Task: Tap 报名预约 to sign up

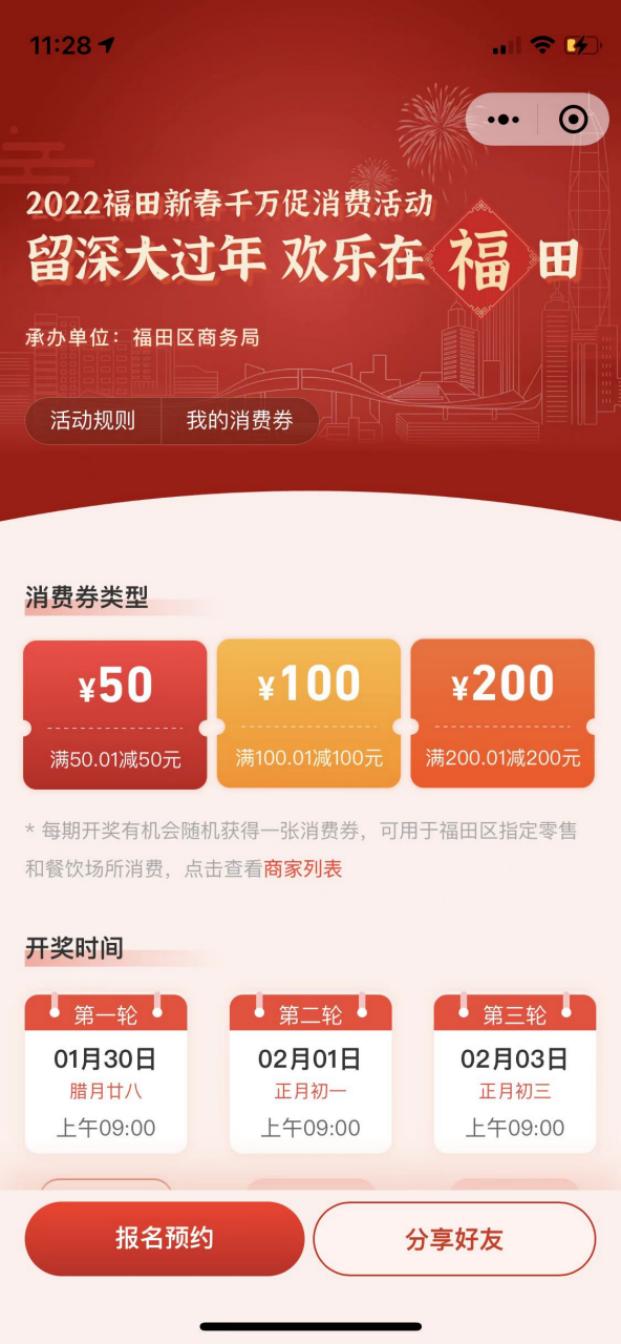Action: (x=164, y=1238)
